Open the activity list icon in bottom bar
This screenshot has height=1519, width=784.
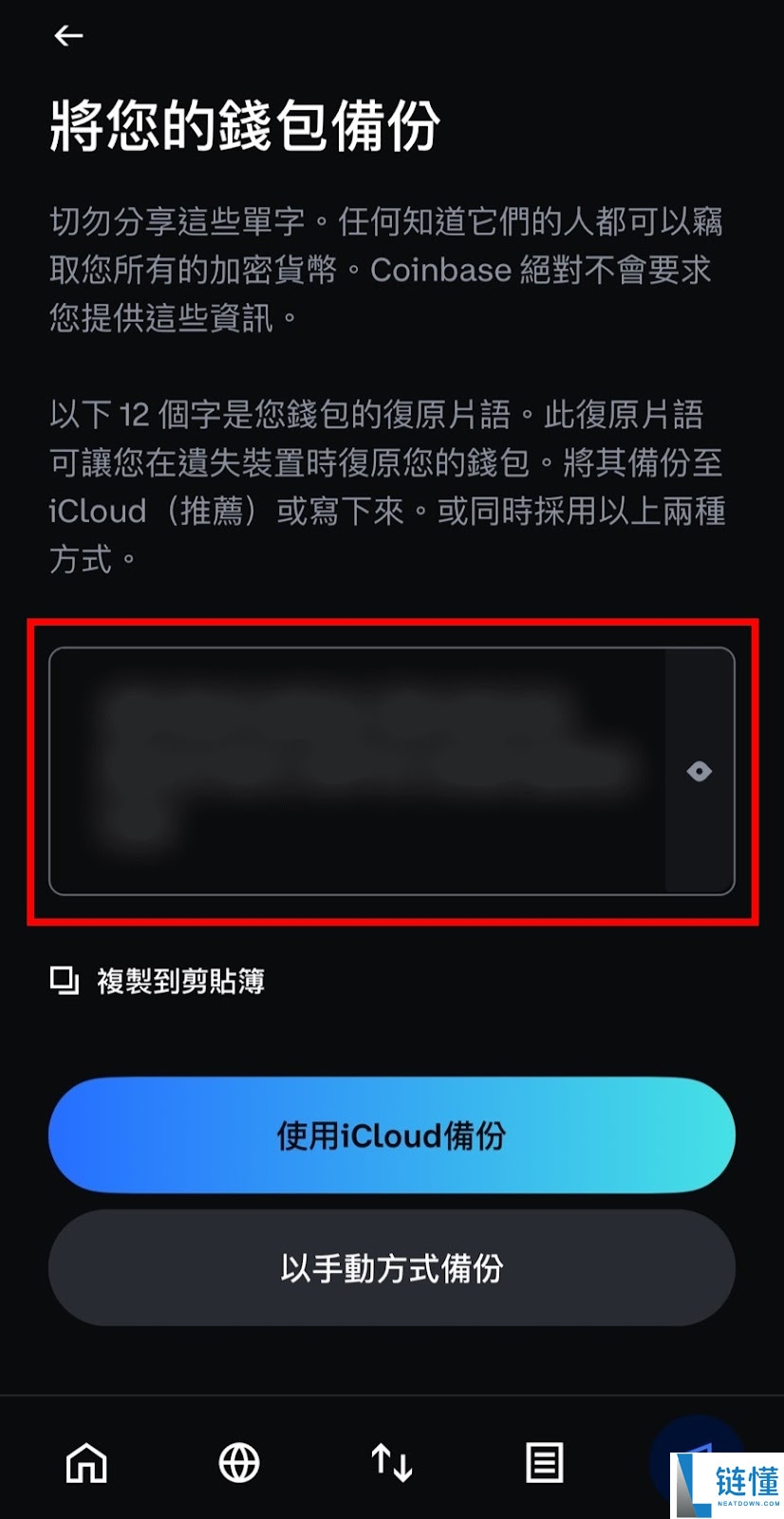click(x=542, y=1464)
